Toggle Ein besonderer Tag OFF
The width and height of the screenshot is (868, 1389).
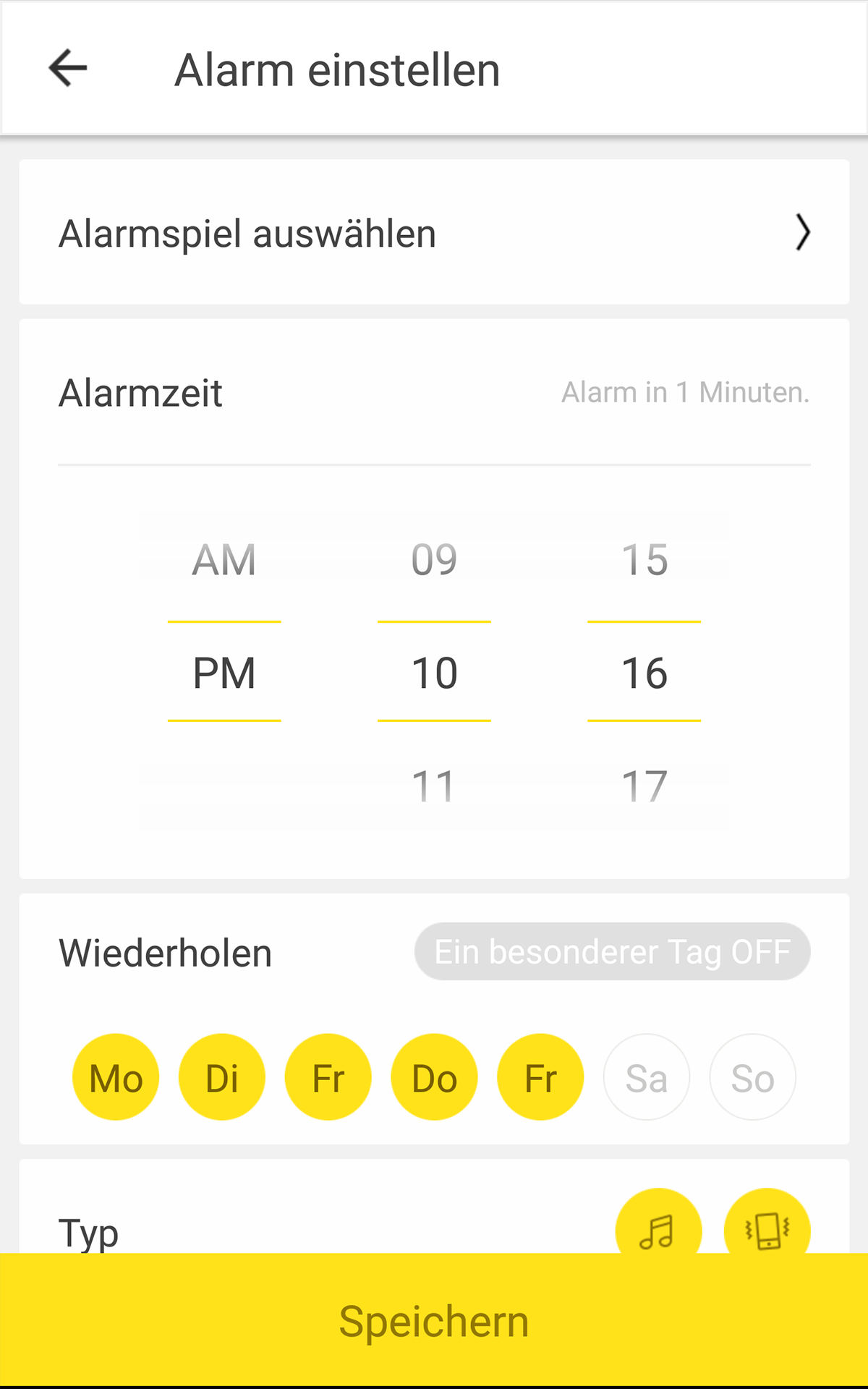(x=612, y=951)
